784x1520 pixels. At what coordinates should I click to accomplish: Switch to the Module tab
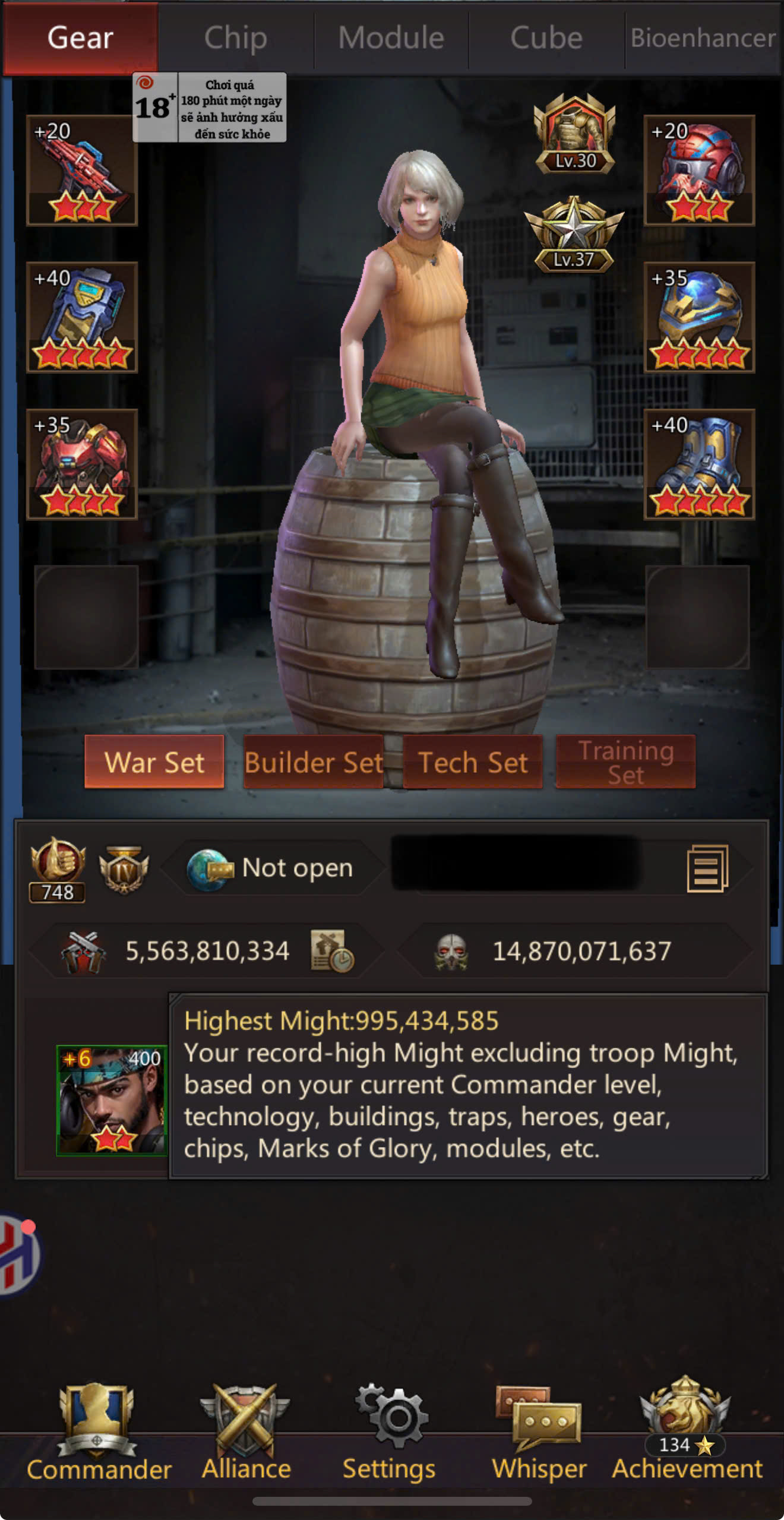(391, 38)
